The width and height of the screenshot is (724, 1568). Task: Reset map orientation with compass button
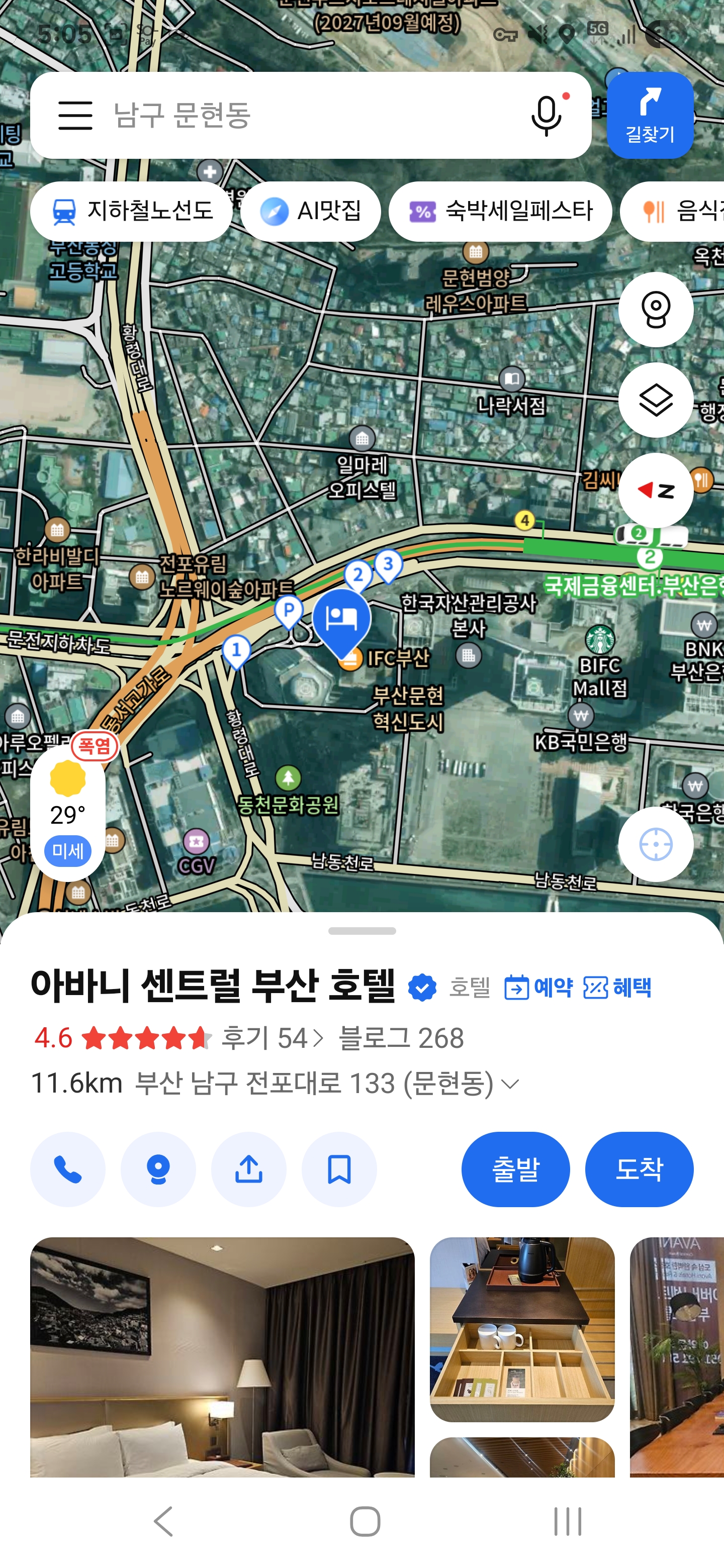(655, 490)
